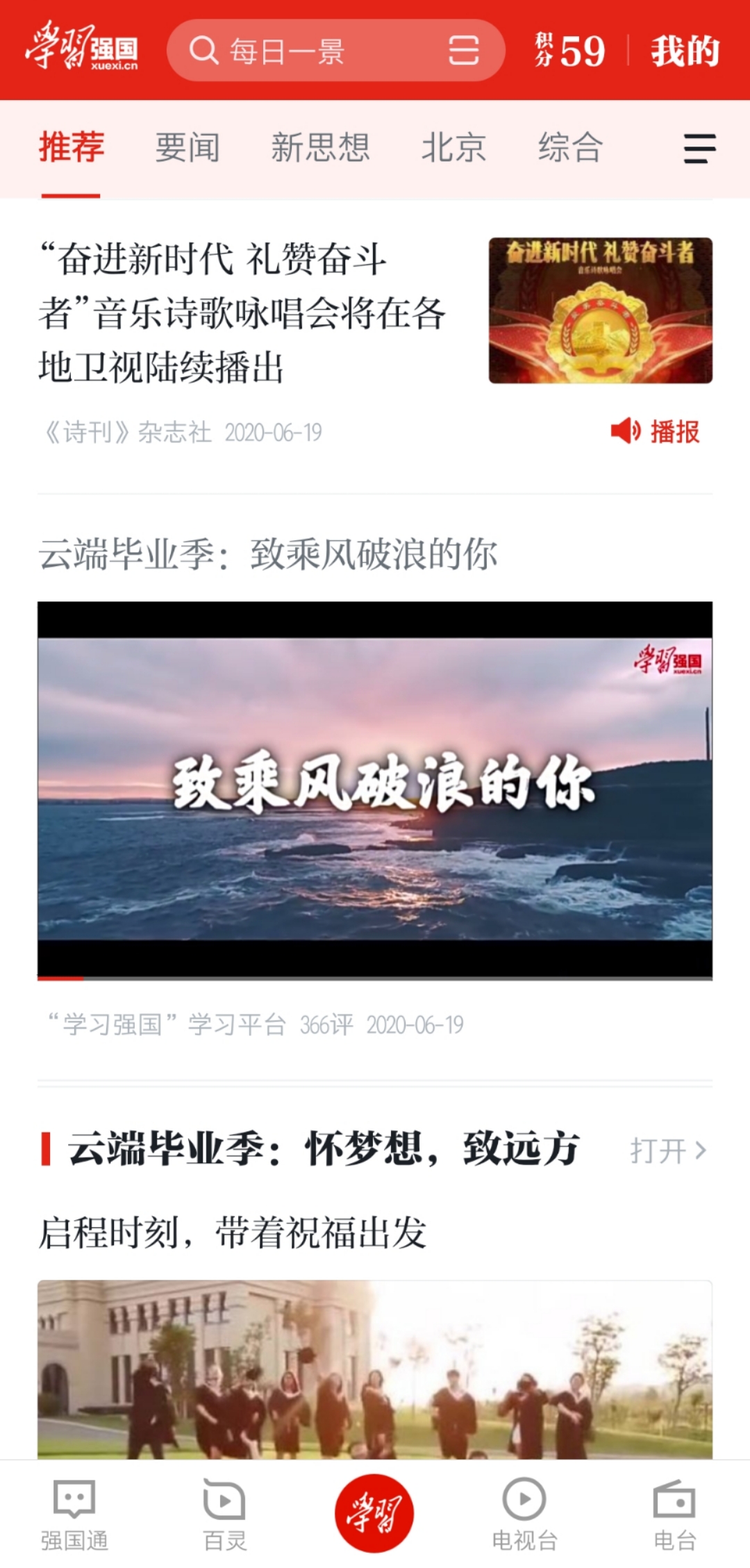
Task: Switch to the 要闻 tab
Action: (x=187, y=148)
